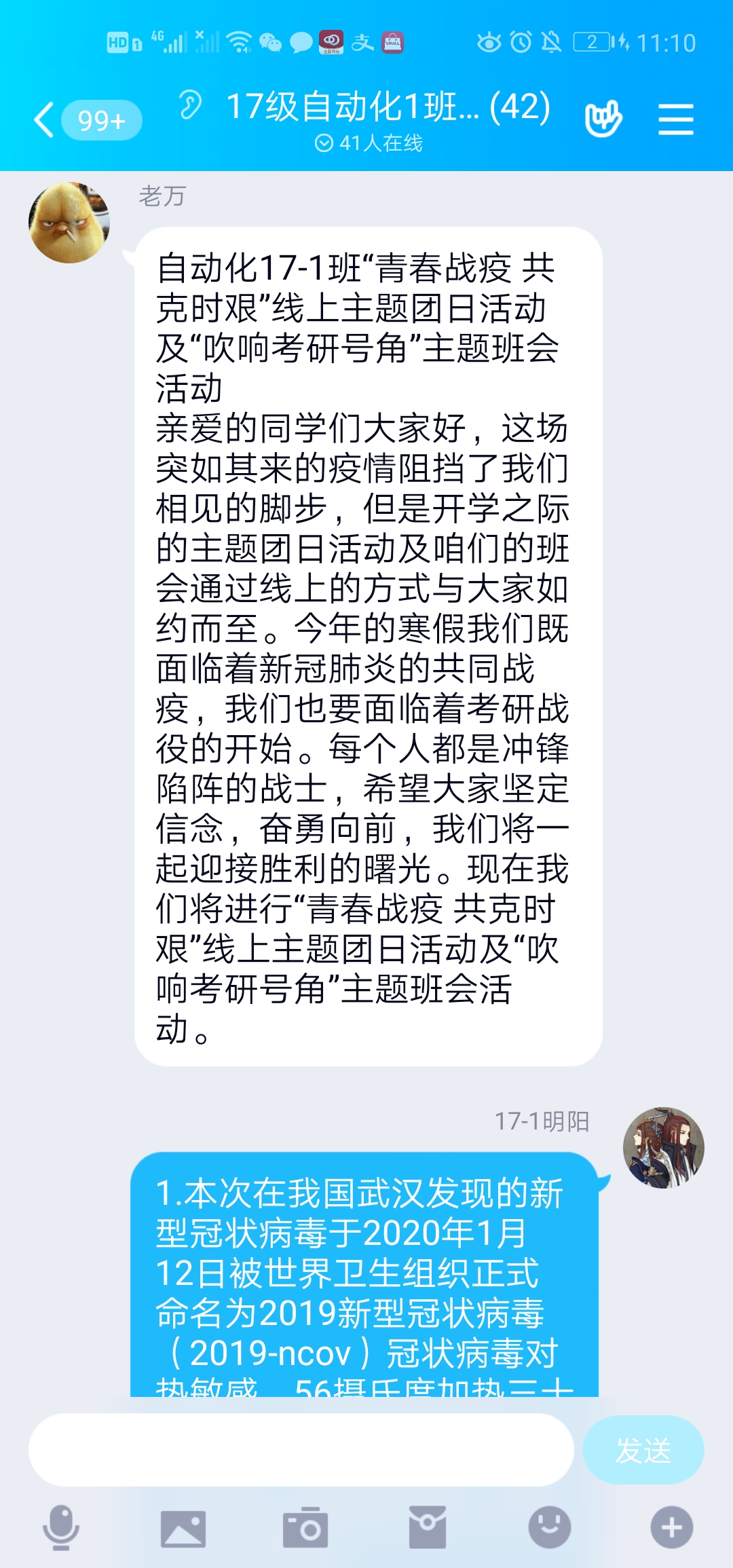Open the photo gallery picker
733x1568 pixels.
183,1528
